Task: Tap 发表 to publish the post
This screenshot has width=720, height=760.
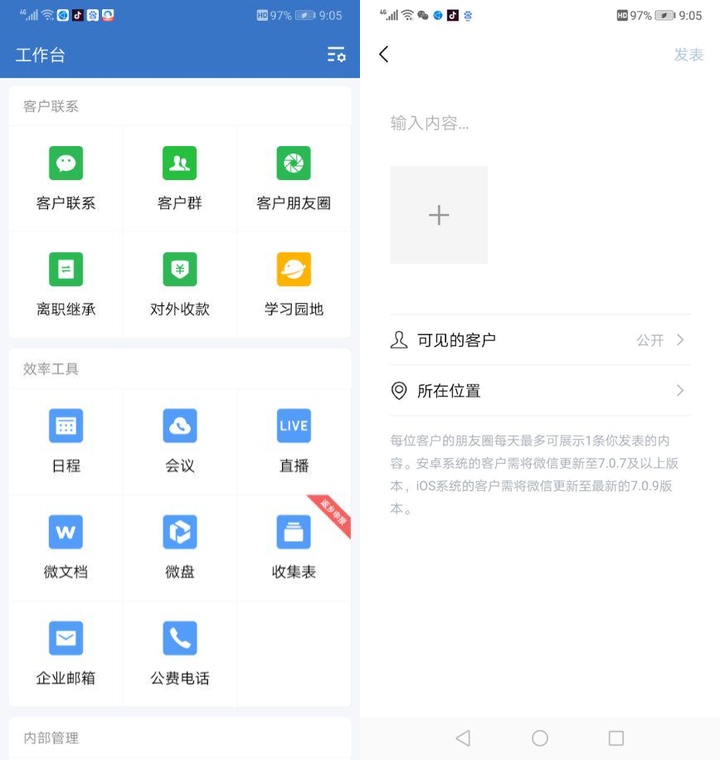Action: (688, 55)
